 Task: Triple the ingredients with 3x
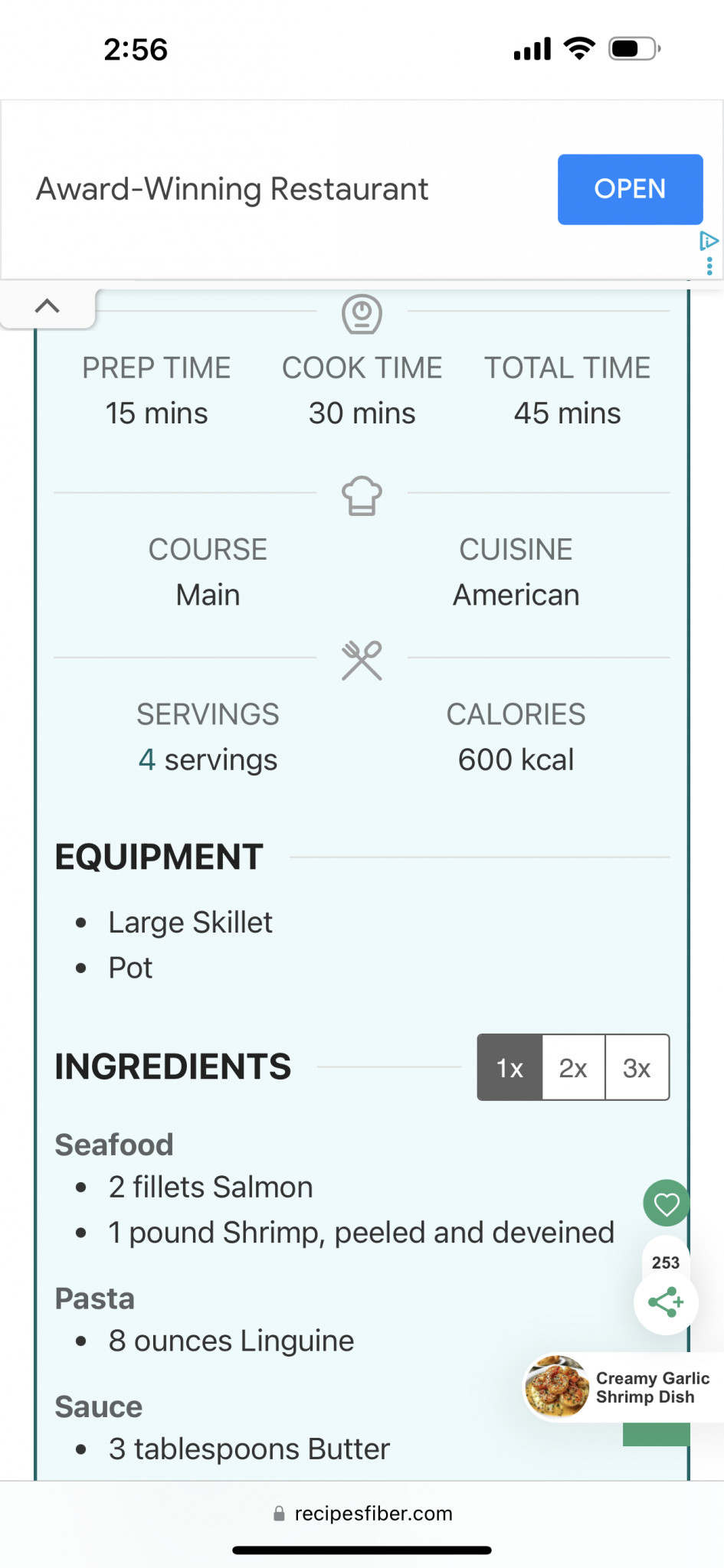pos(637,1068)
